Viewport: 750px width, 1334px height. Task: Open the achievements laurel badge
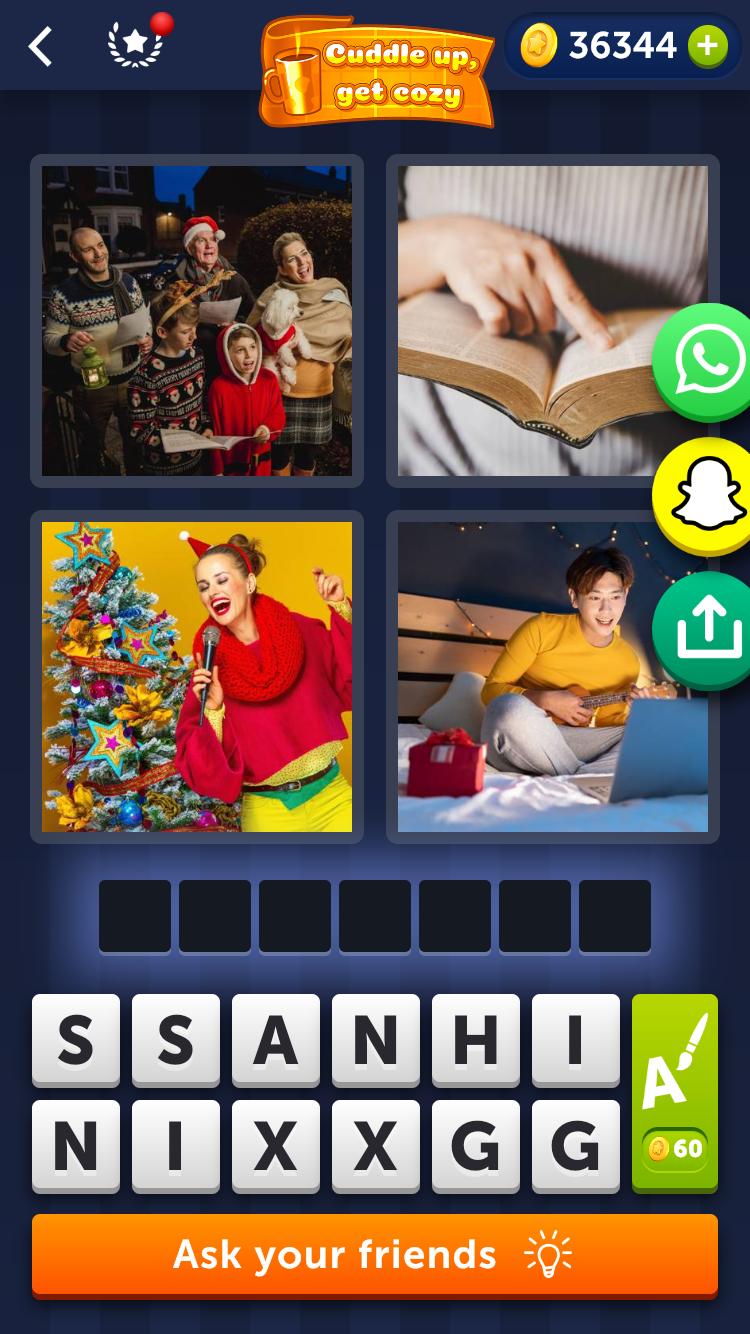point(135,45)
